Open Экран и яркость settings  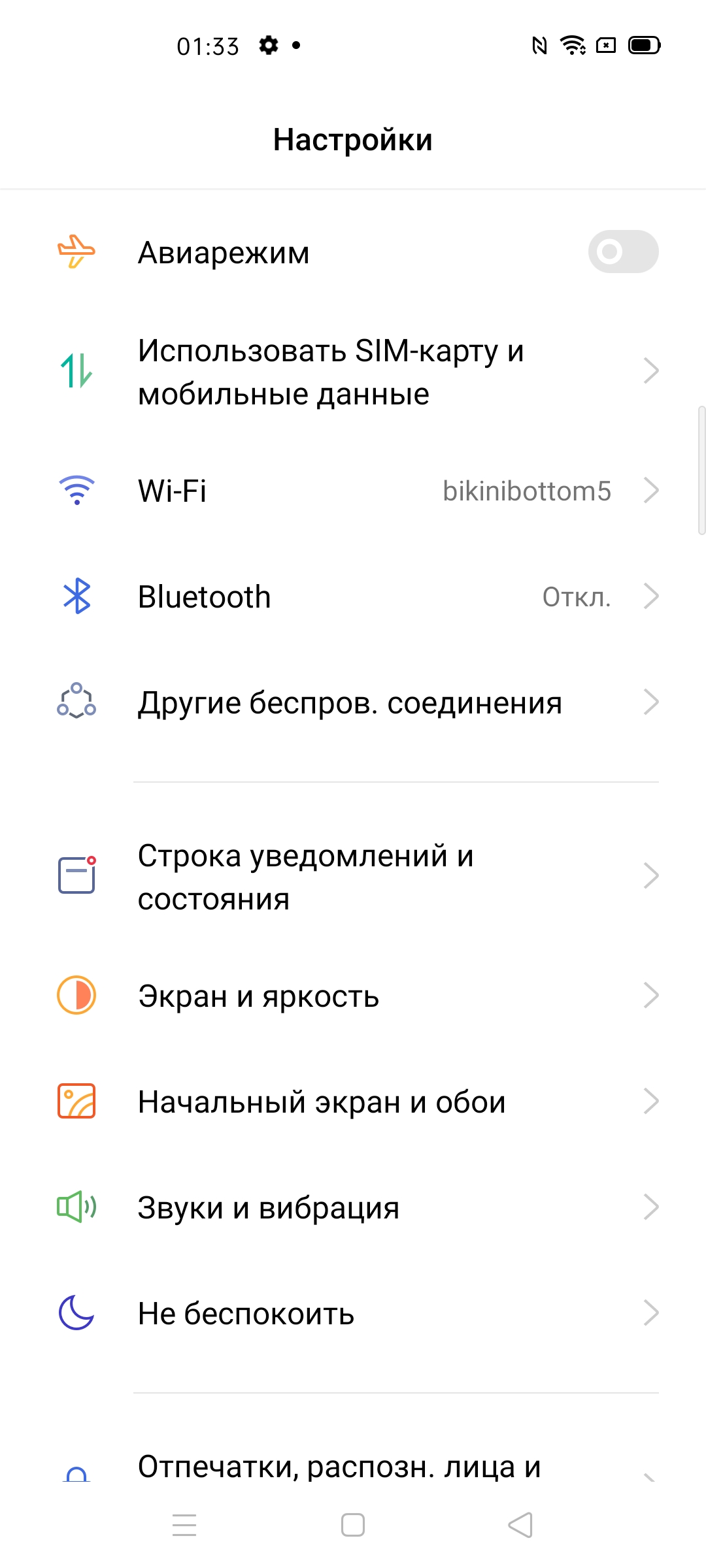point(353,996)
